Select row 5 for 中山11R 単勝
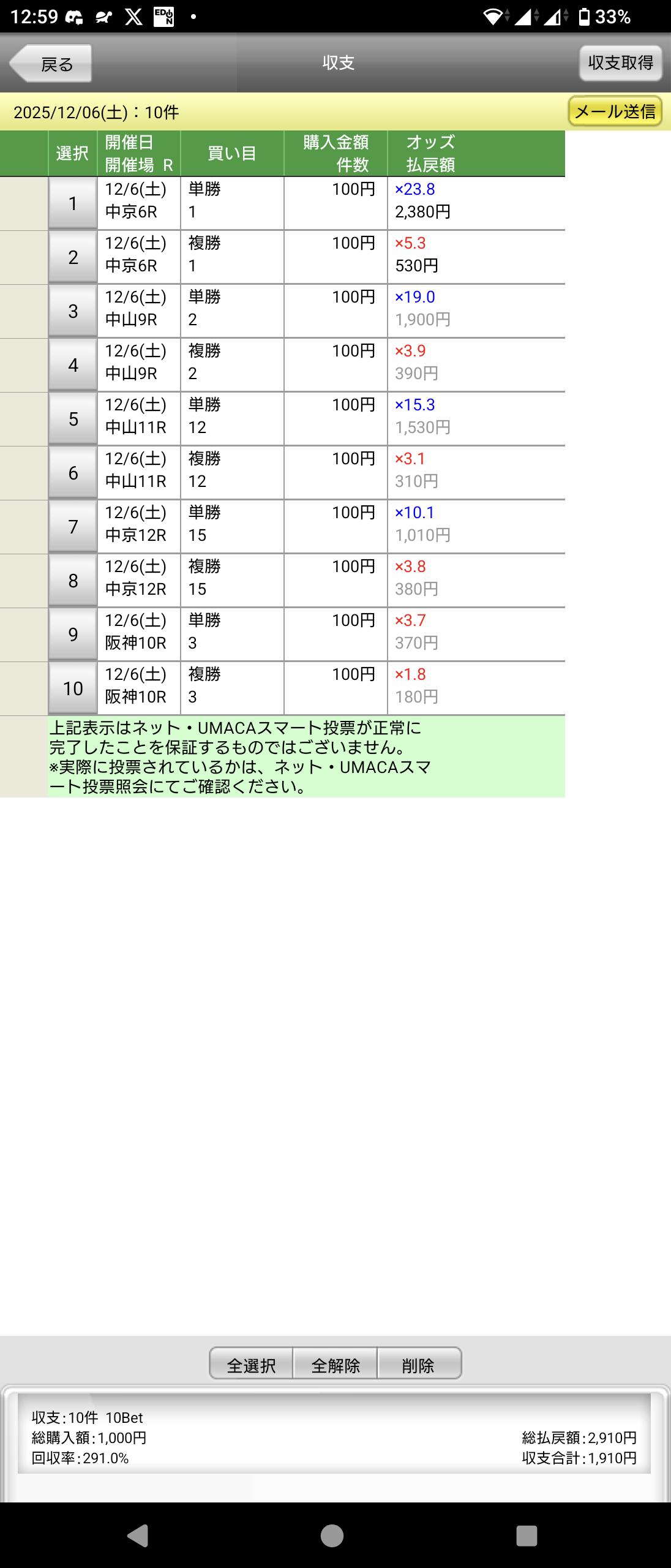The height and width of the screenshot is (1568, 671). pos(73,419)
